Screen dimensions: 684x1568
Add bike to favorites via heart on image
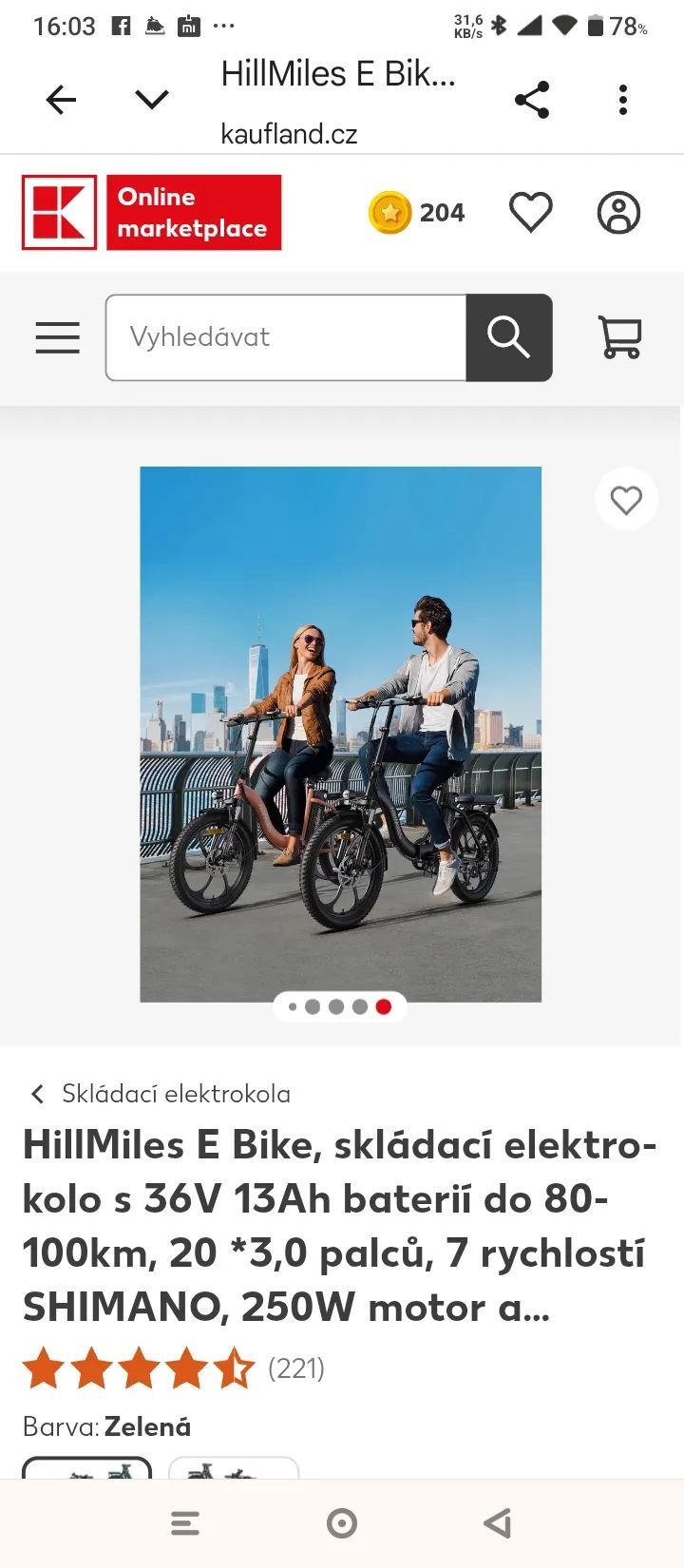(x=626, y=499)
